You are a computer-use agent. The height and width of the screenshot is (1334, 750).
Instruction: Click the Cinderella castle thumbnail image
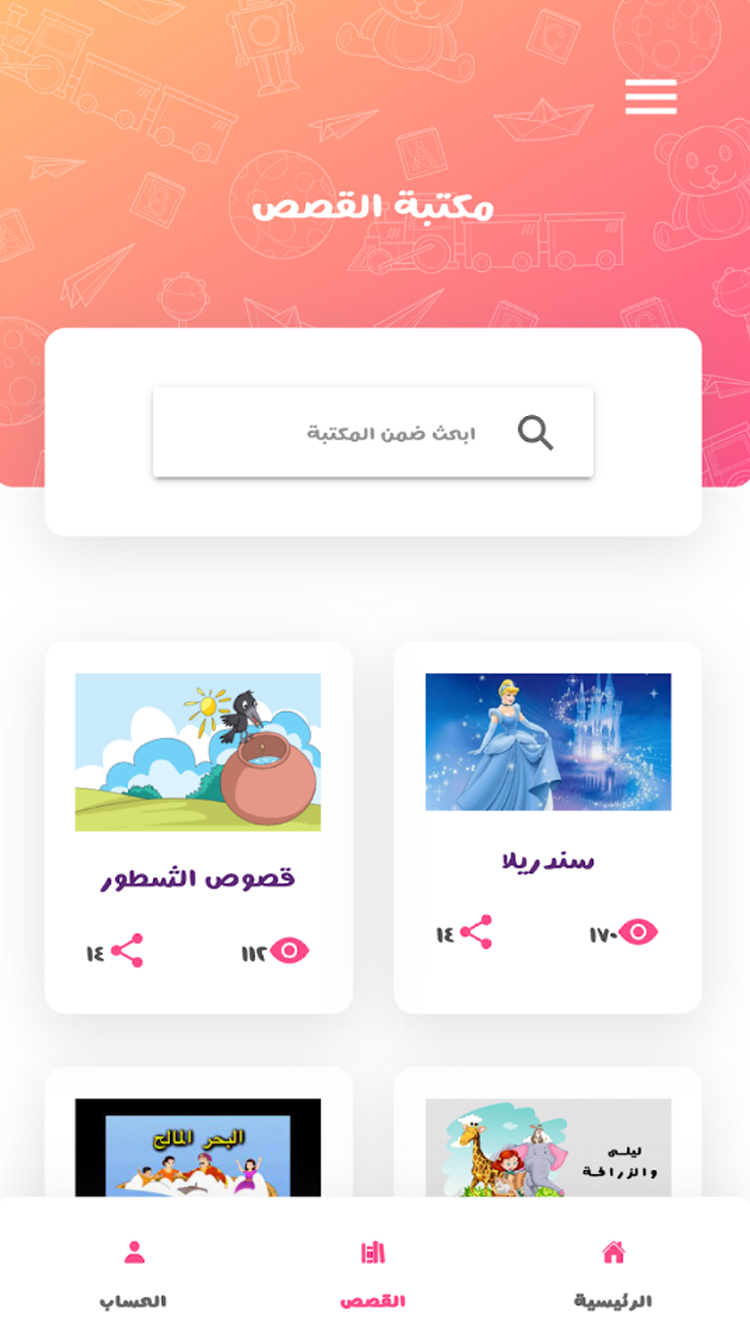tap(548, 743)
